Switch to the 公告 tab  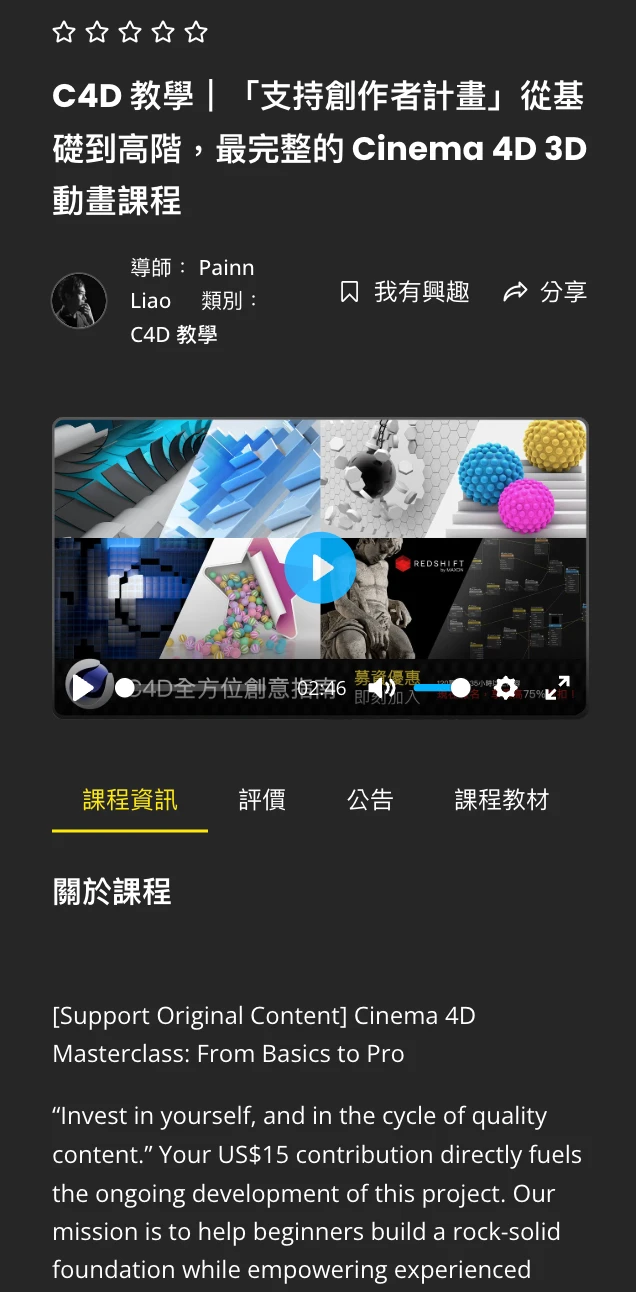coord(370,800)
